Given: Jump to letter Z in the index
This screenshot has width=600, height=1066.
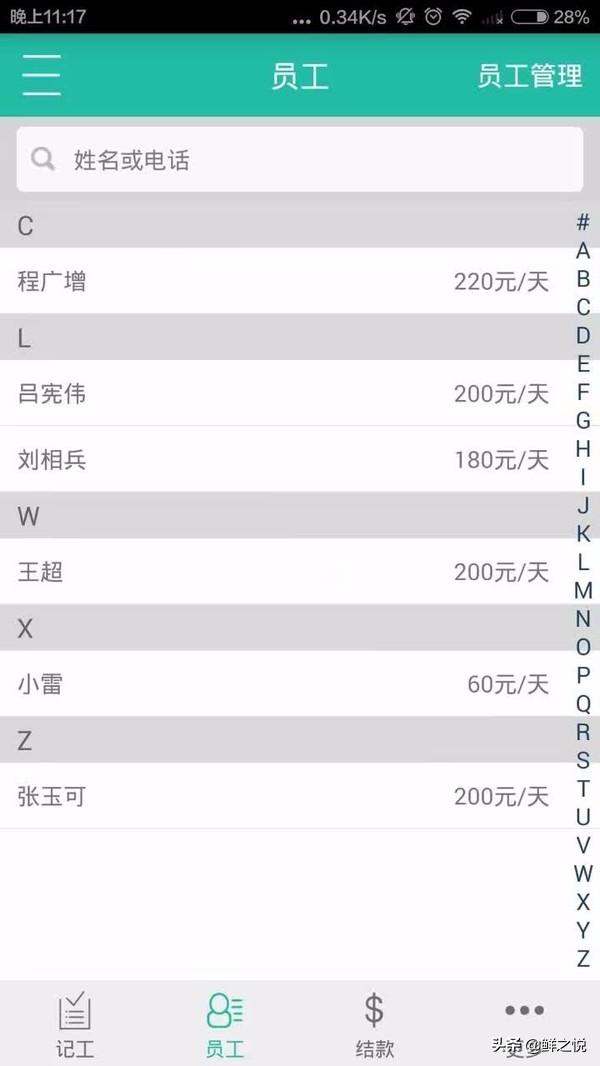Looking at the screenshot, I should (583, 958).
